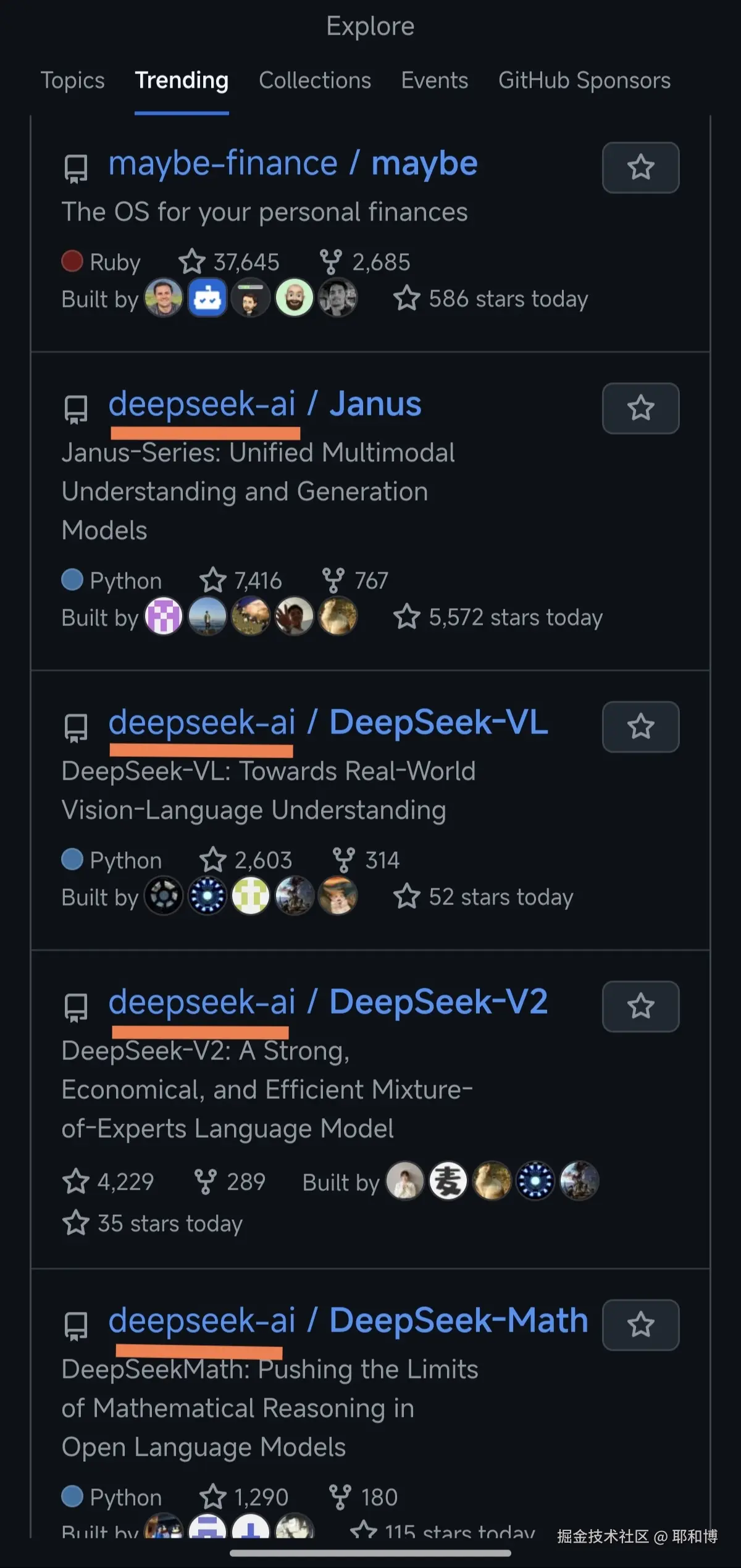The image size is (741, 1568).
Task: Star the DeepSeek-VL repository
Action: [x=640, y=727]
